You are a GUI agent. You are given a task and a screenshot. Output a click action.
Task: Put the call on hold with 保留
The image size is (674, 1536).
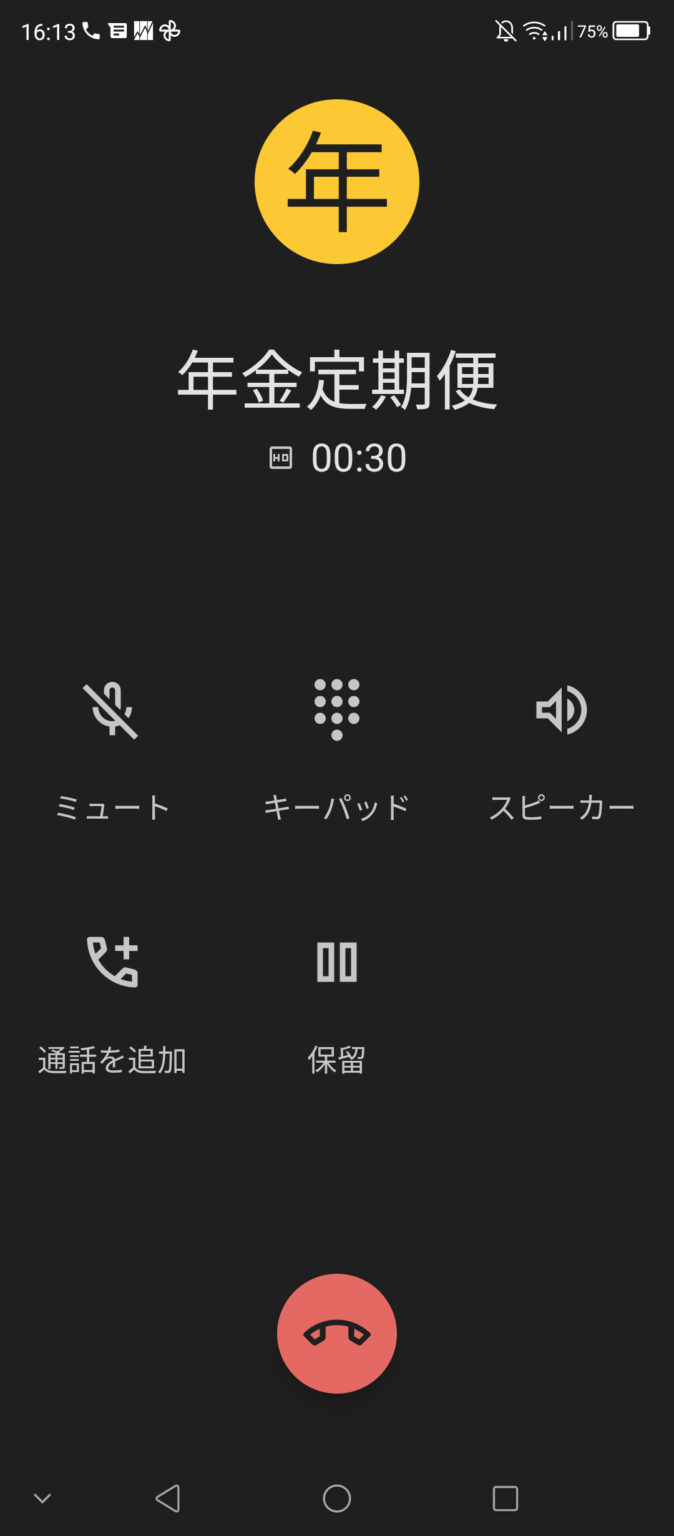point(336,963)
